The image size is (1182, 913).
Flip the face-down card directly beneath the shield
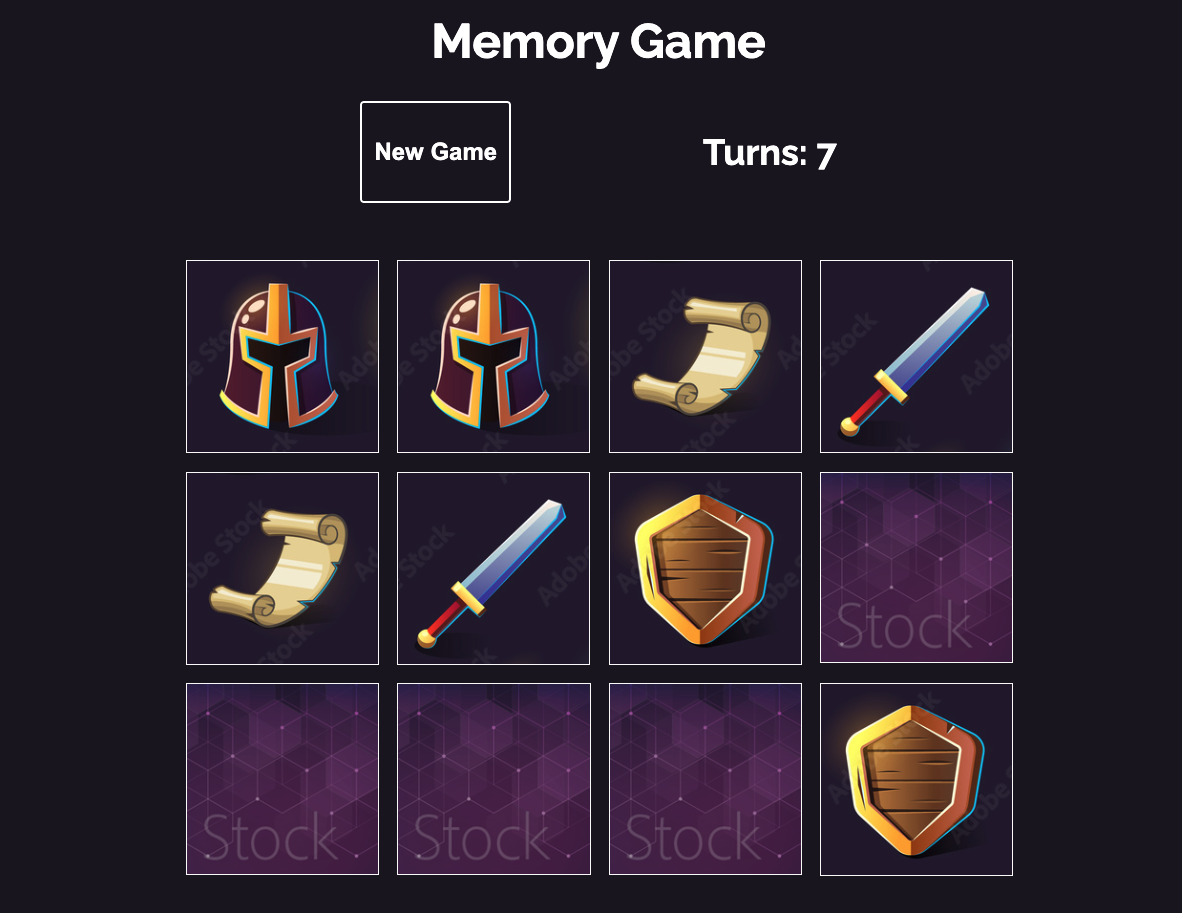click(705, 779)
